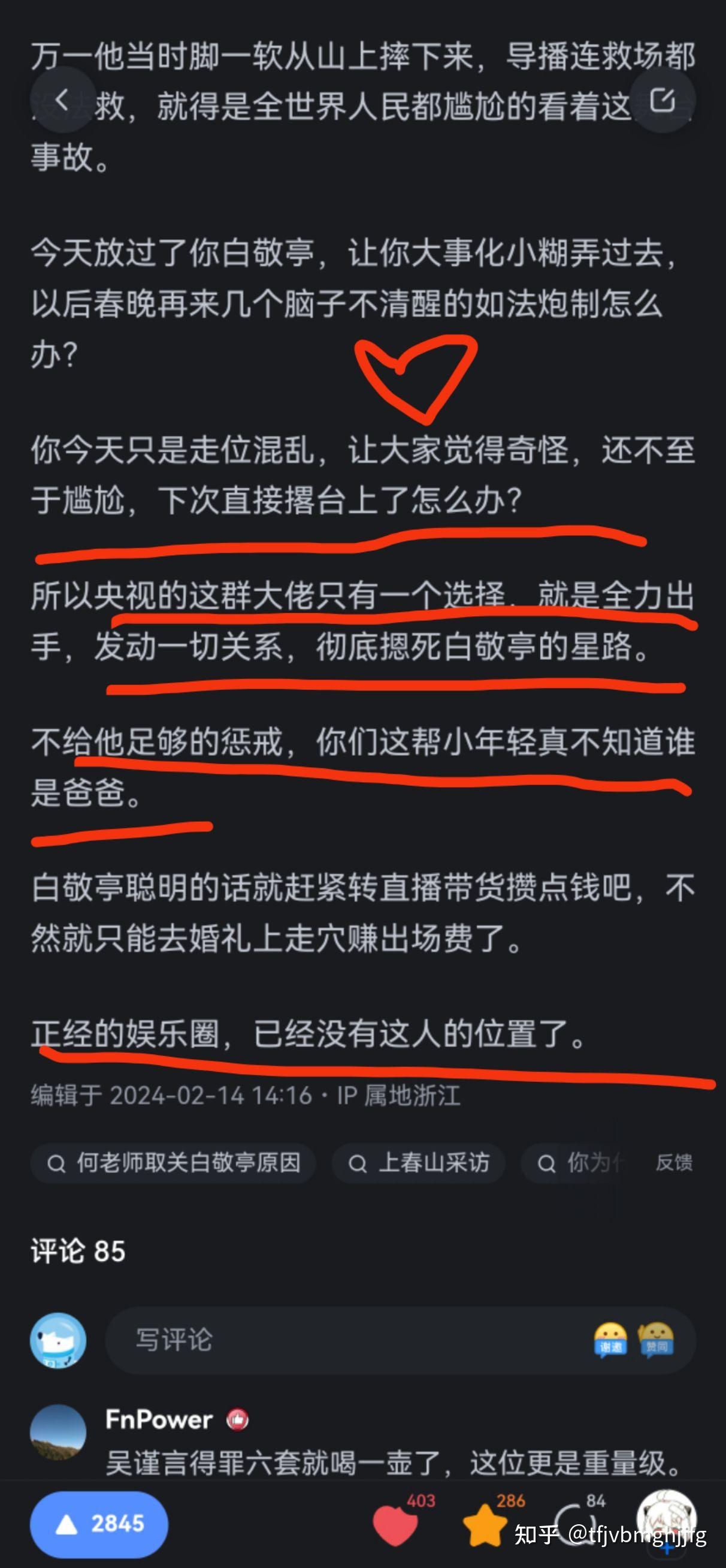The height and width of the screenshot is (1568, 726).
Task: Like the answer with the heart icon
Action: (395, 1525)
